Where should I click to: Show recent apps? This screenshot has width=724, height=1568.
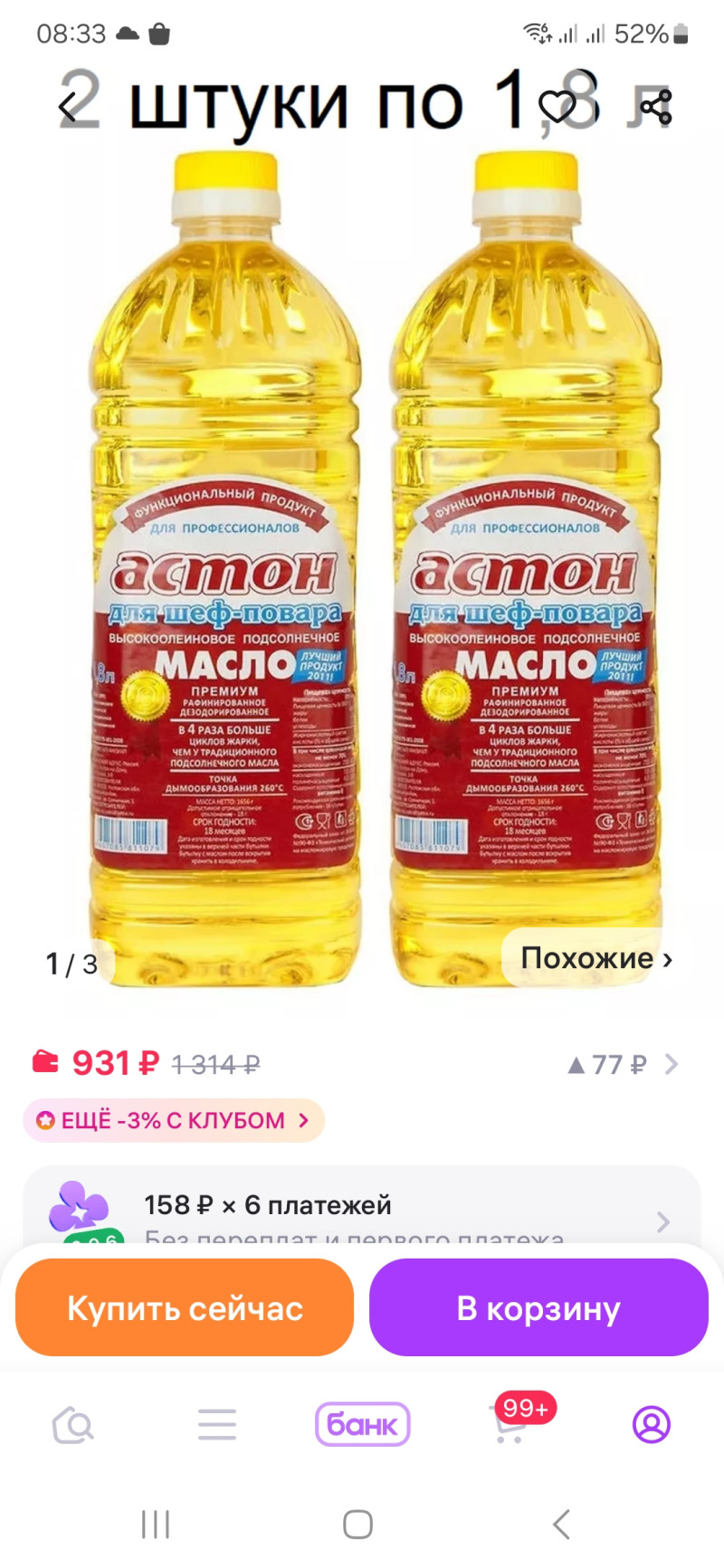click(x=156, y=1525)
